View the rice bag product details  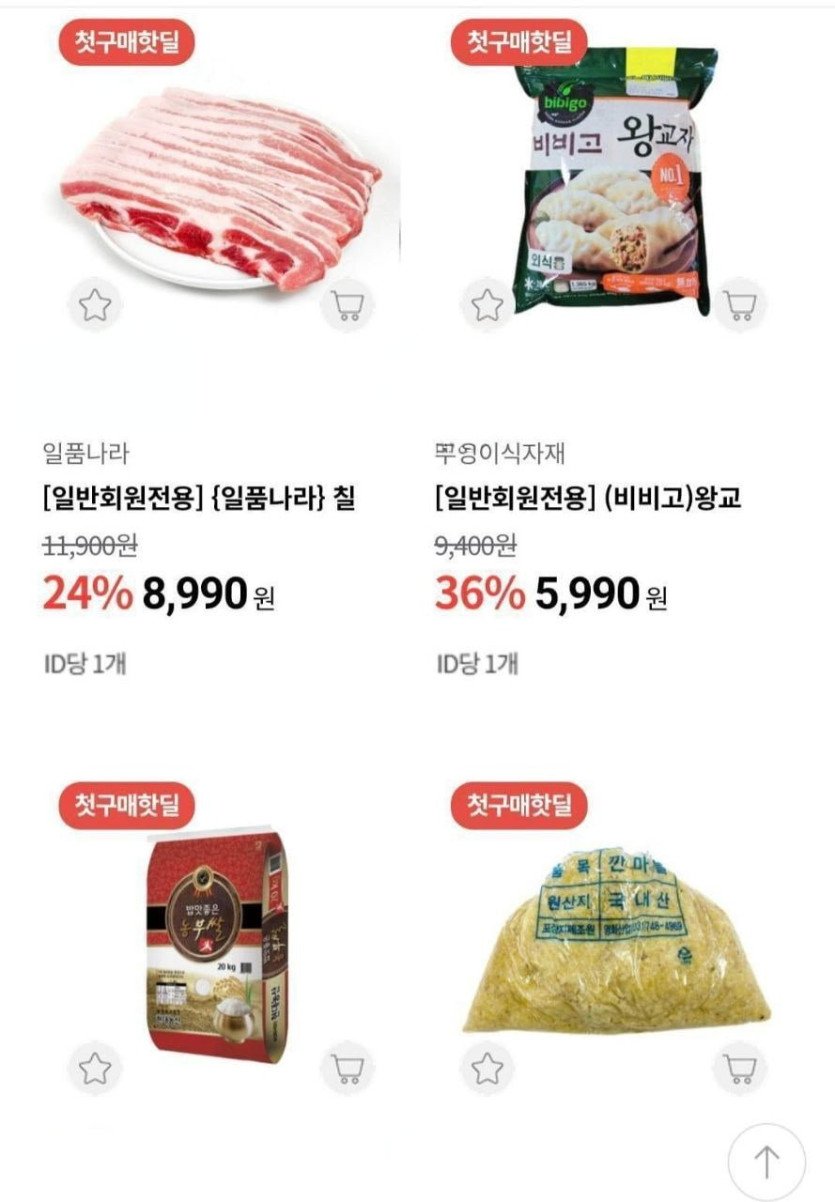coord(220,940)
